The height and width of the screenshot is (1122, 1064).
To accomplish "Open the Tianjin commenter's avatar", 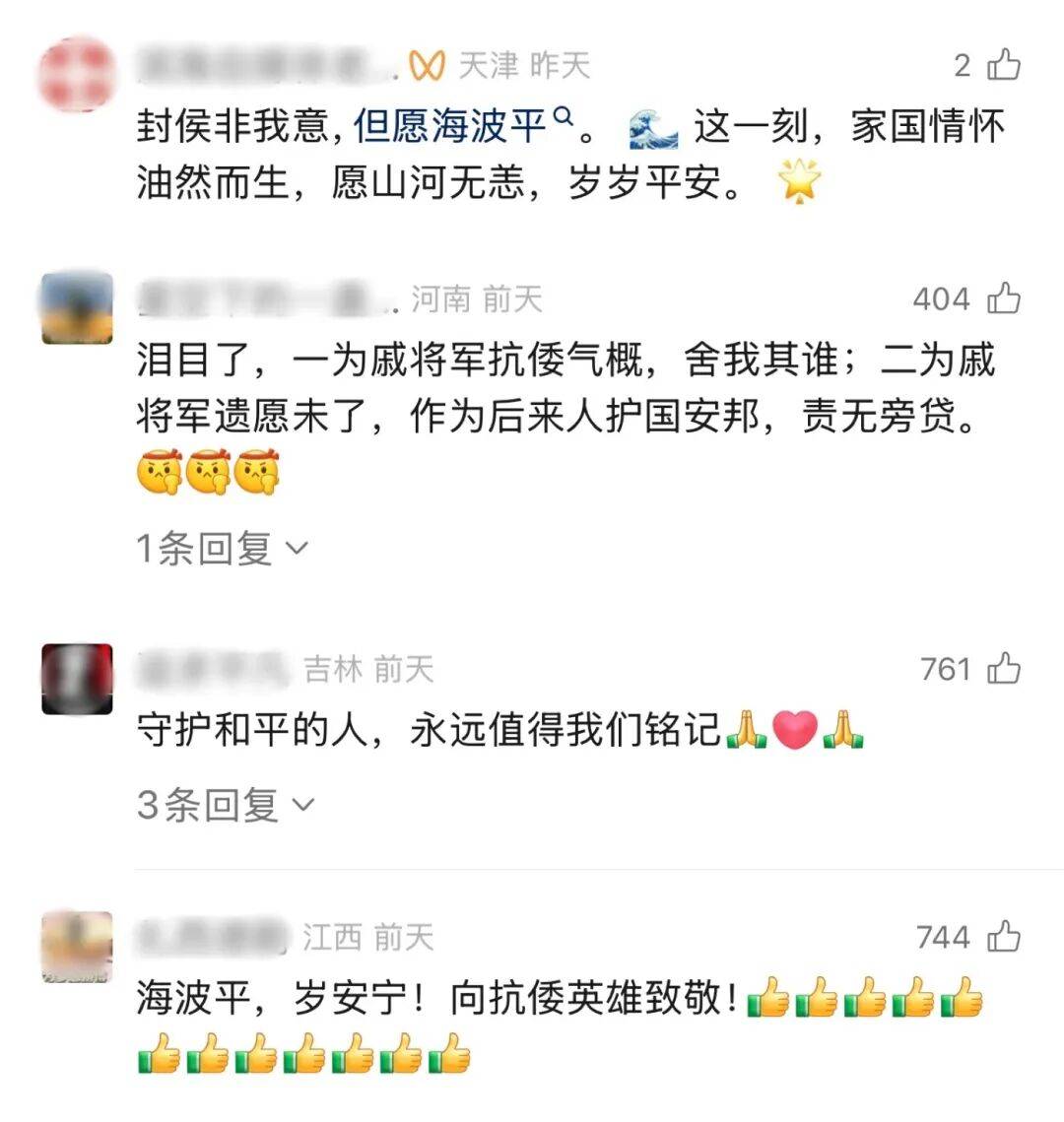I will coord(76,74).
